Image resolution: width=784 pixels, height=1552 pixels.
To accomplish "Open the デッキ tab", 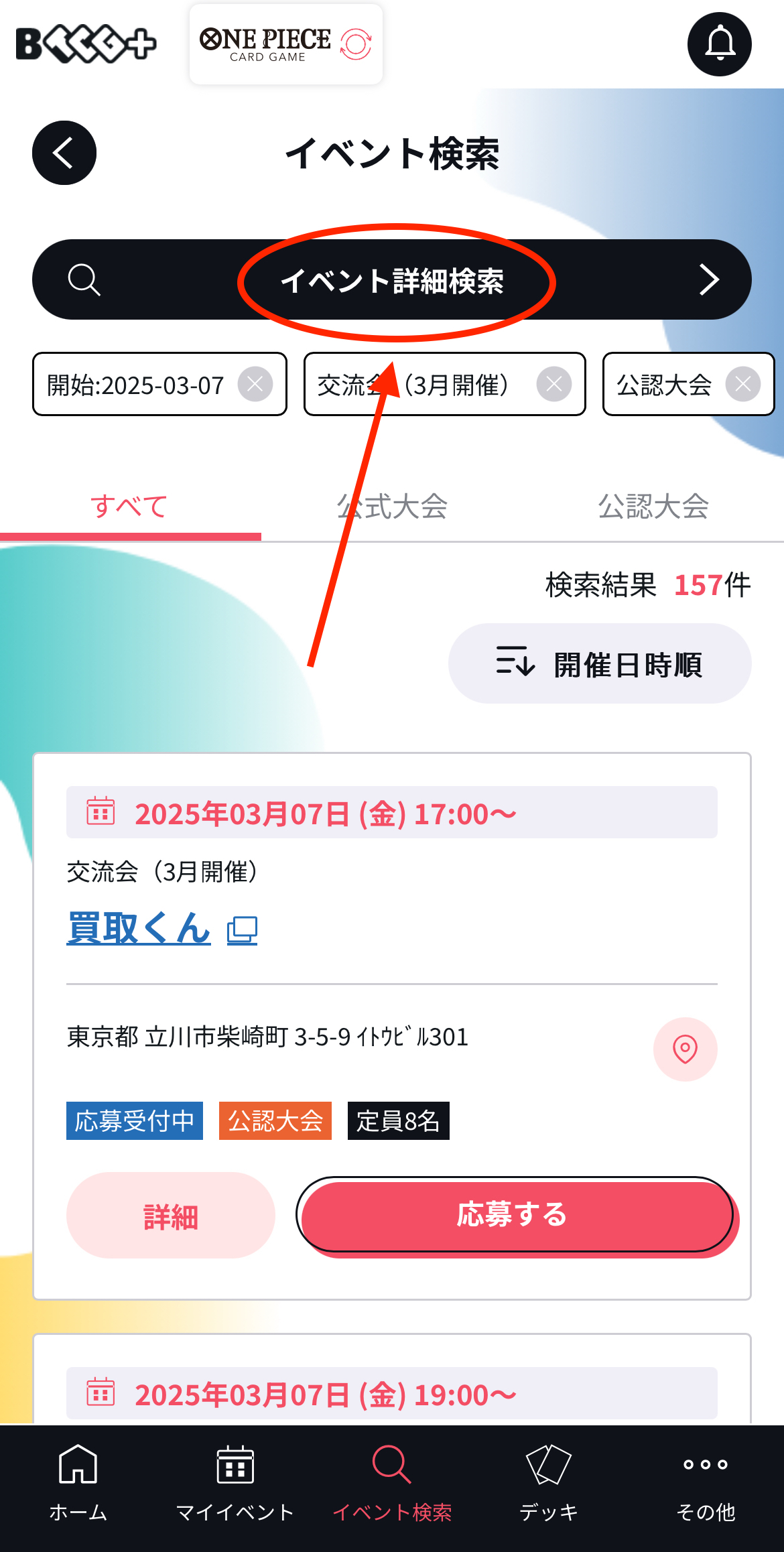I will point(549,1482).
